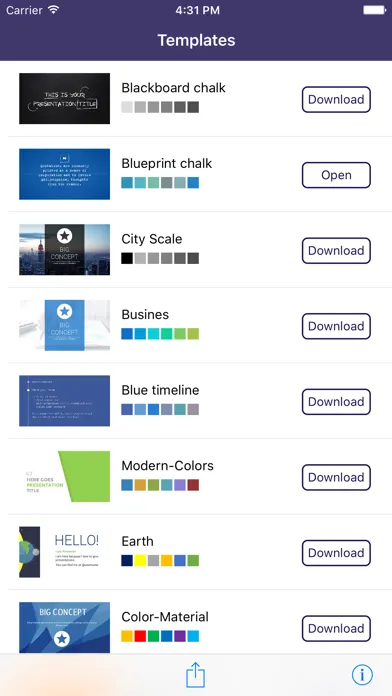Download the Blue timeline template
This screenshot has width=392, height=696.
(336, 402)
